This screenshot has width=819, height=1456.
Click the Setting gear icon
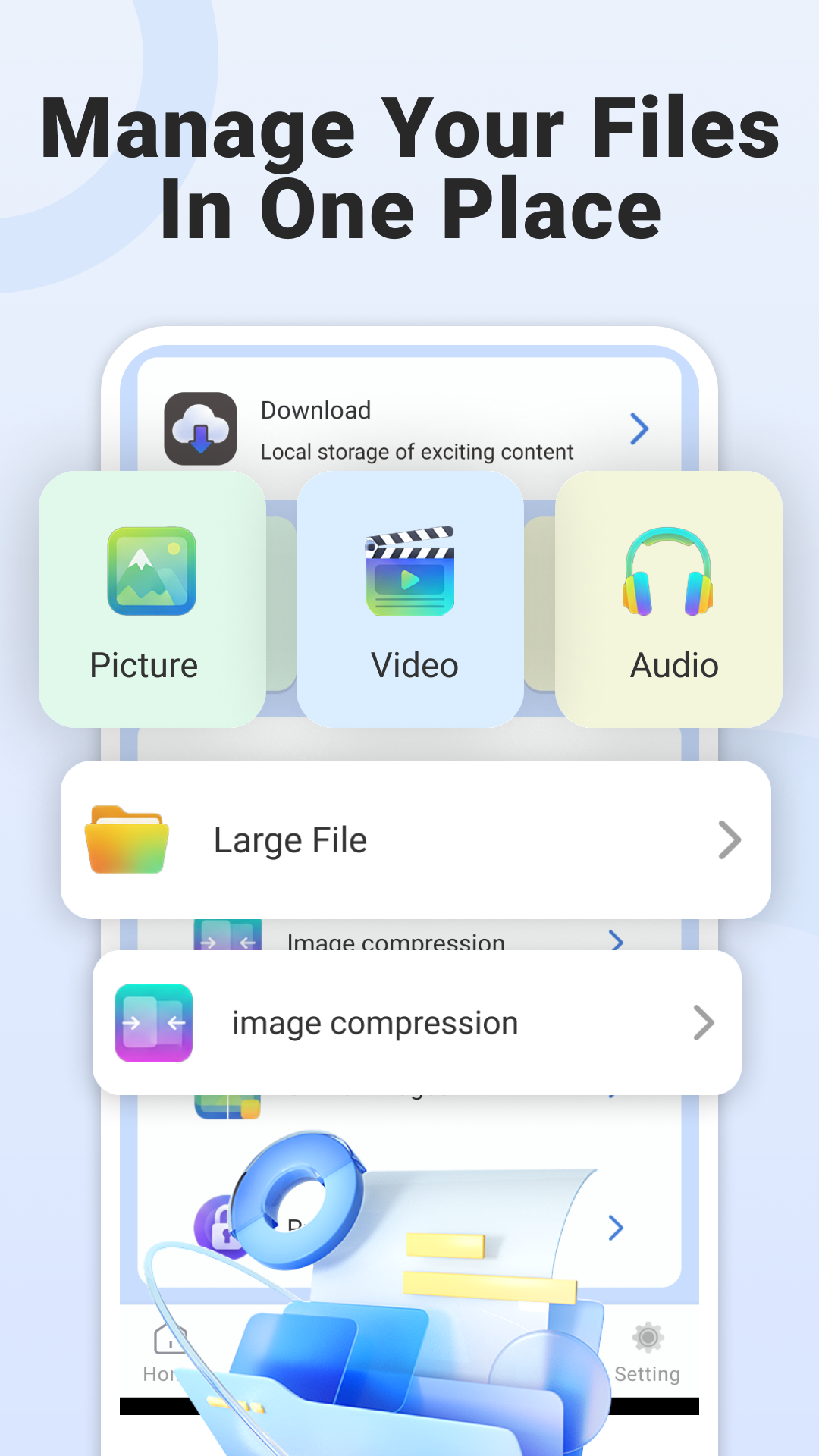point(648,1337)
